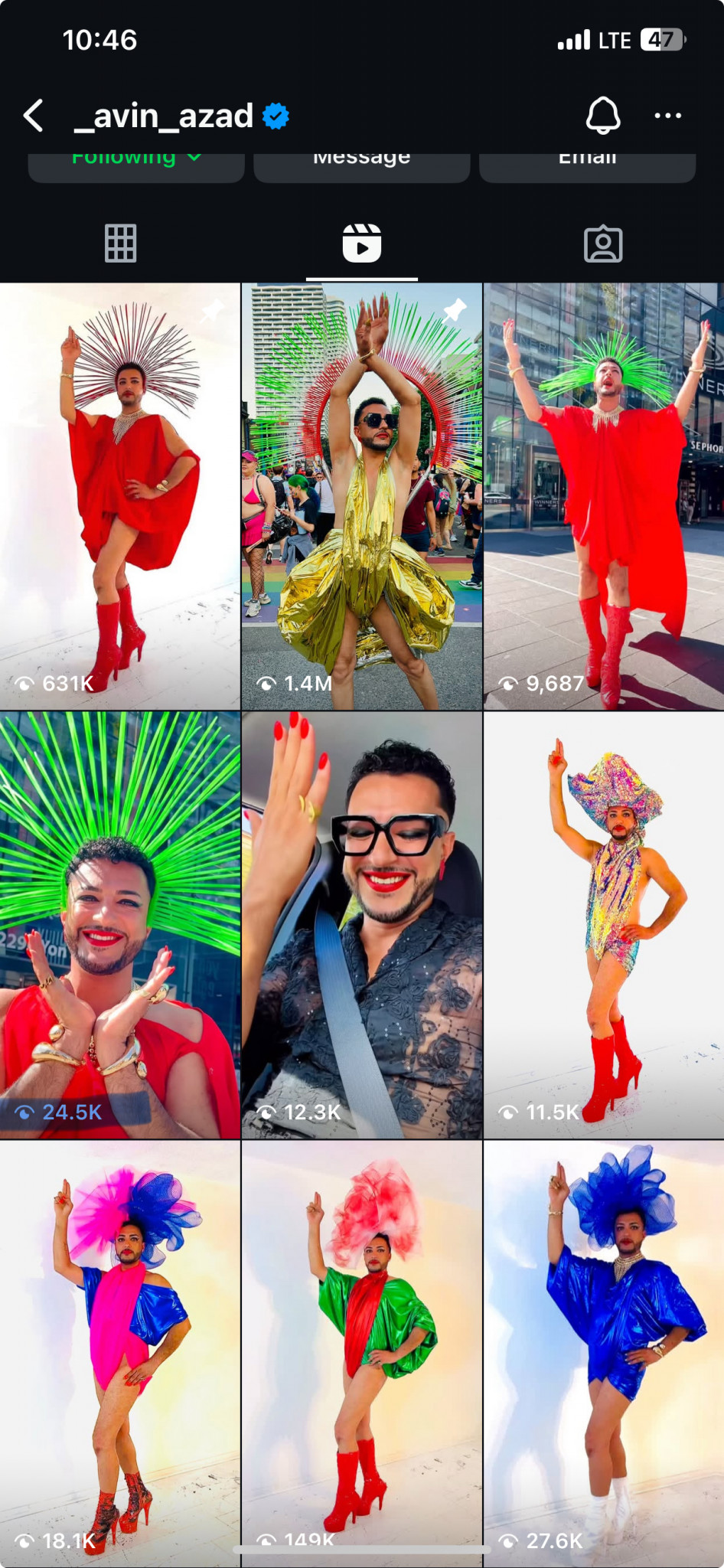Select the Reels tab
Screen dimensions: 724x1568
coord(362,243)
